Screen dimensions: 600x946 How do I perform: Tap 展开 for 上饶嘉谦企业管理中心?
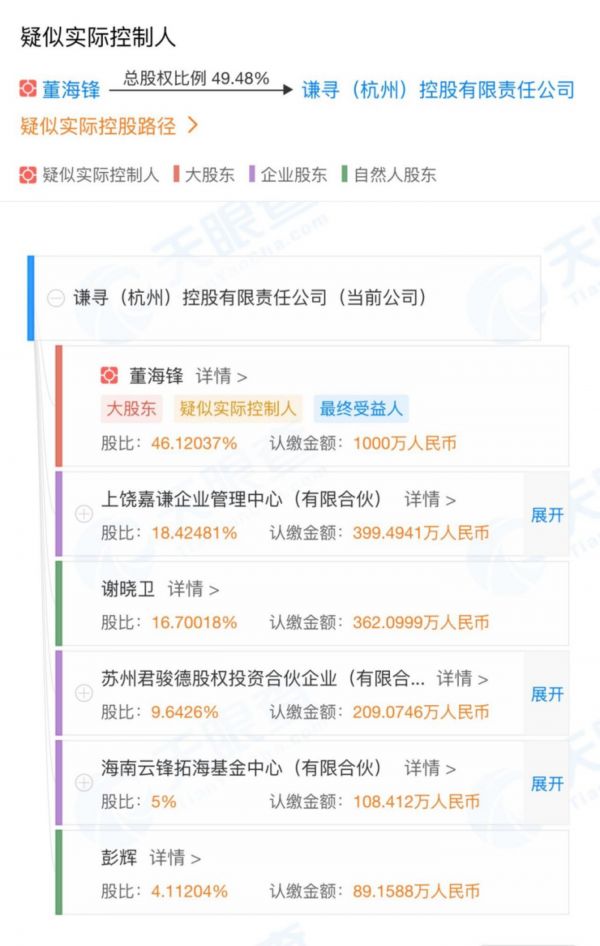[547, 515]
